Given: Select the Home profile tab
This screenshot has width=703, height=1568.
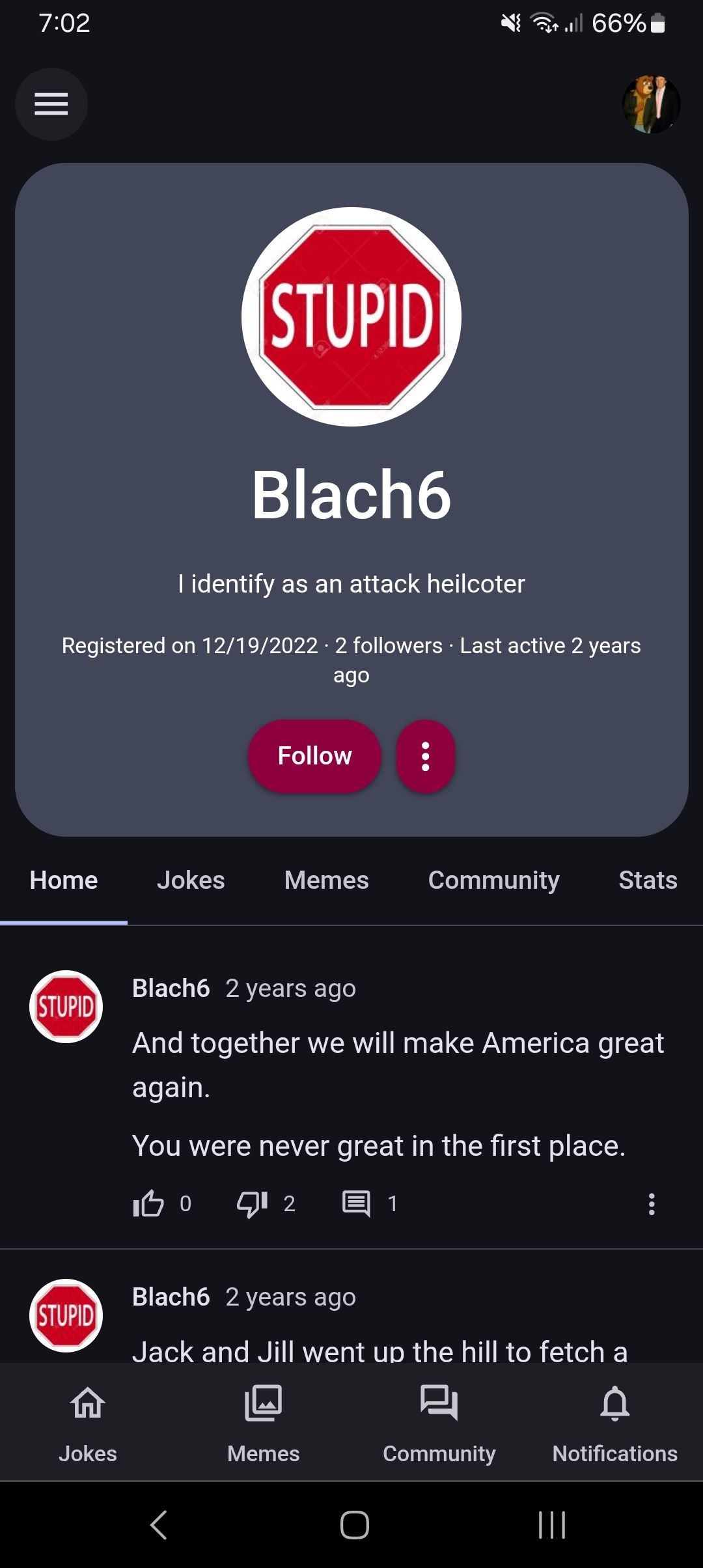Looking at the screenshot, I should click(64, 880).
